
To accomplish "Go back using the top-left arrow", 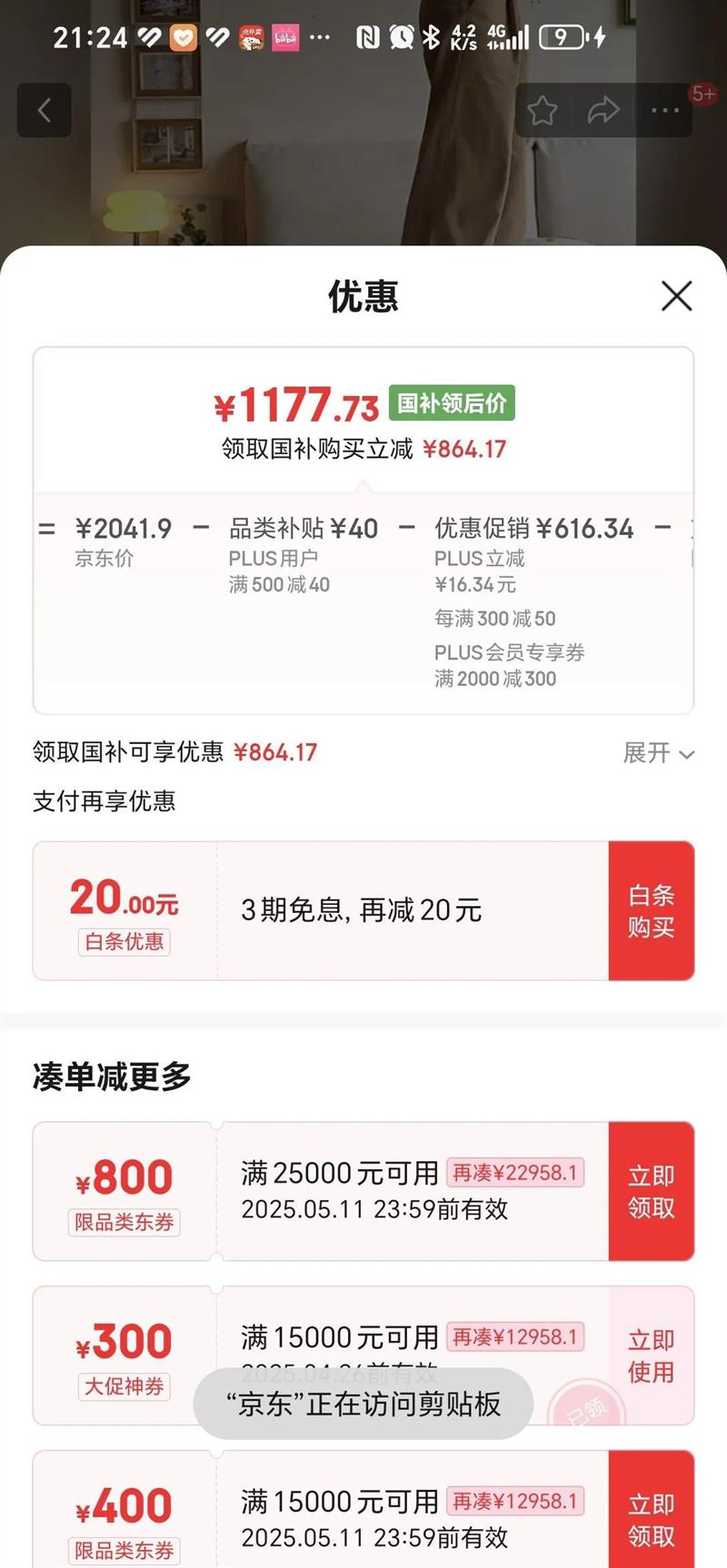I will (x=44, y=111).
